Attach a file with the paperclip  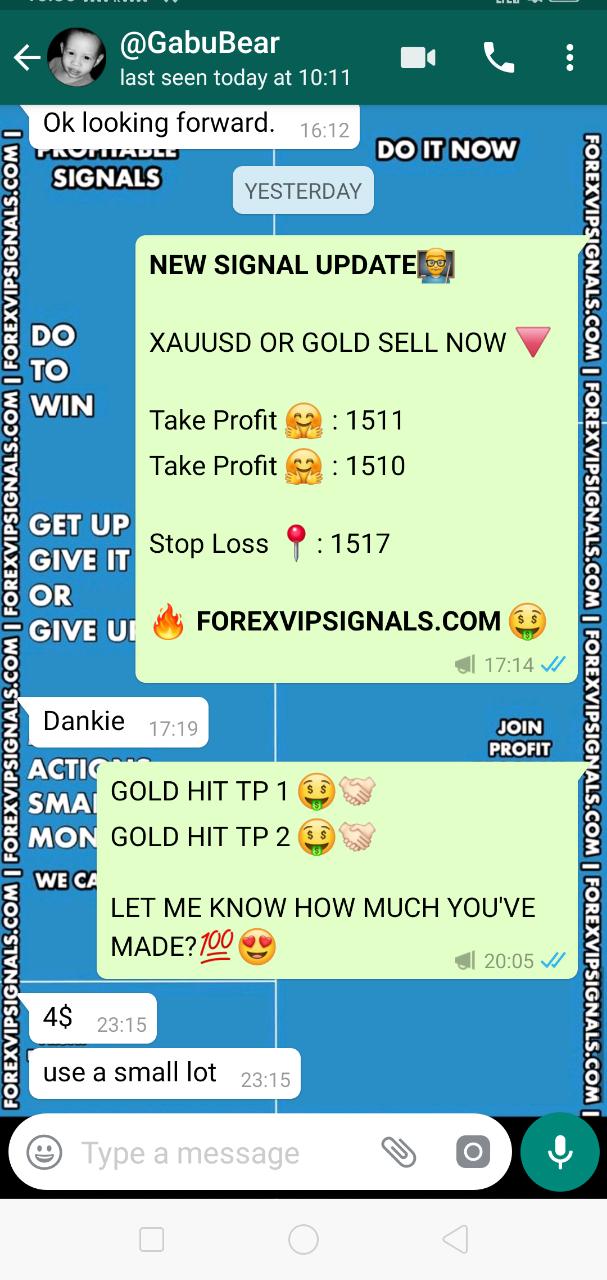coord(398,1152)
